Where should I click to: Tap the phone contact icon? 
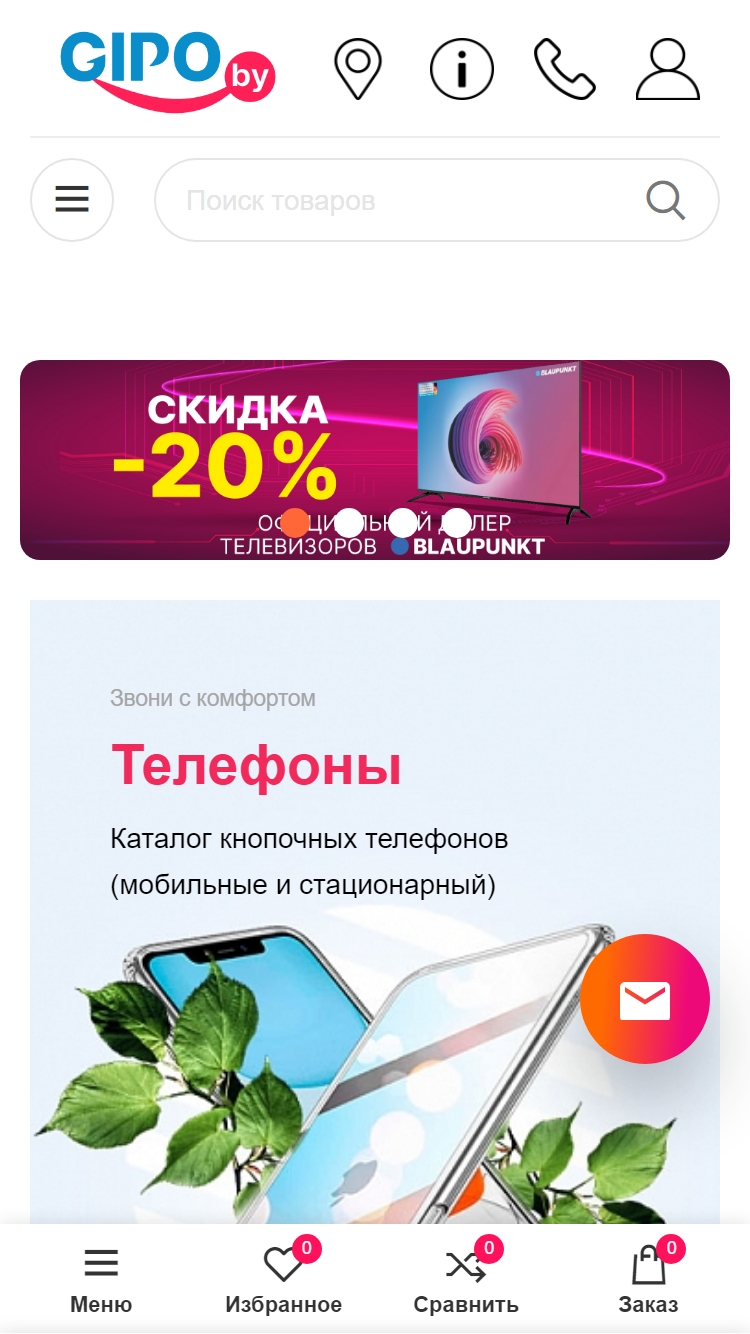click(565, 69)
